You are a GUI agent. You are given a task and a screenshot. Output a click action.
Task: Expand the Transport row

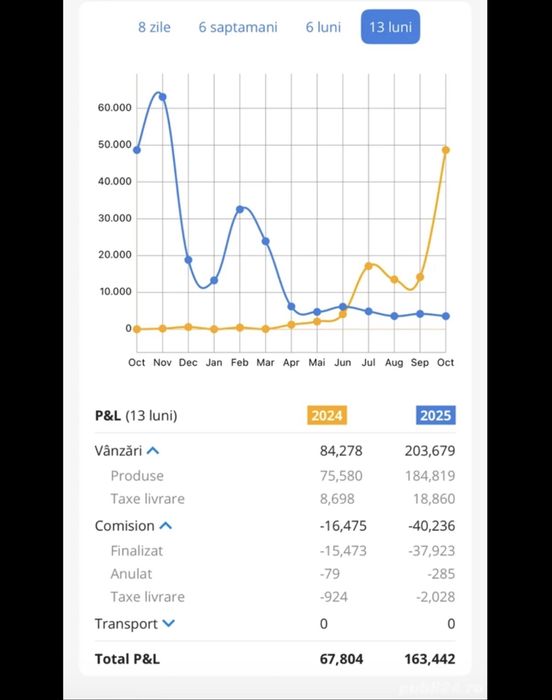click(x=168, y=623)
